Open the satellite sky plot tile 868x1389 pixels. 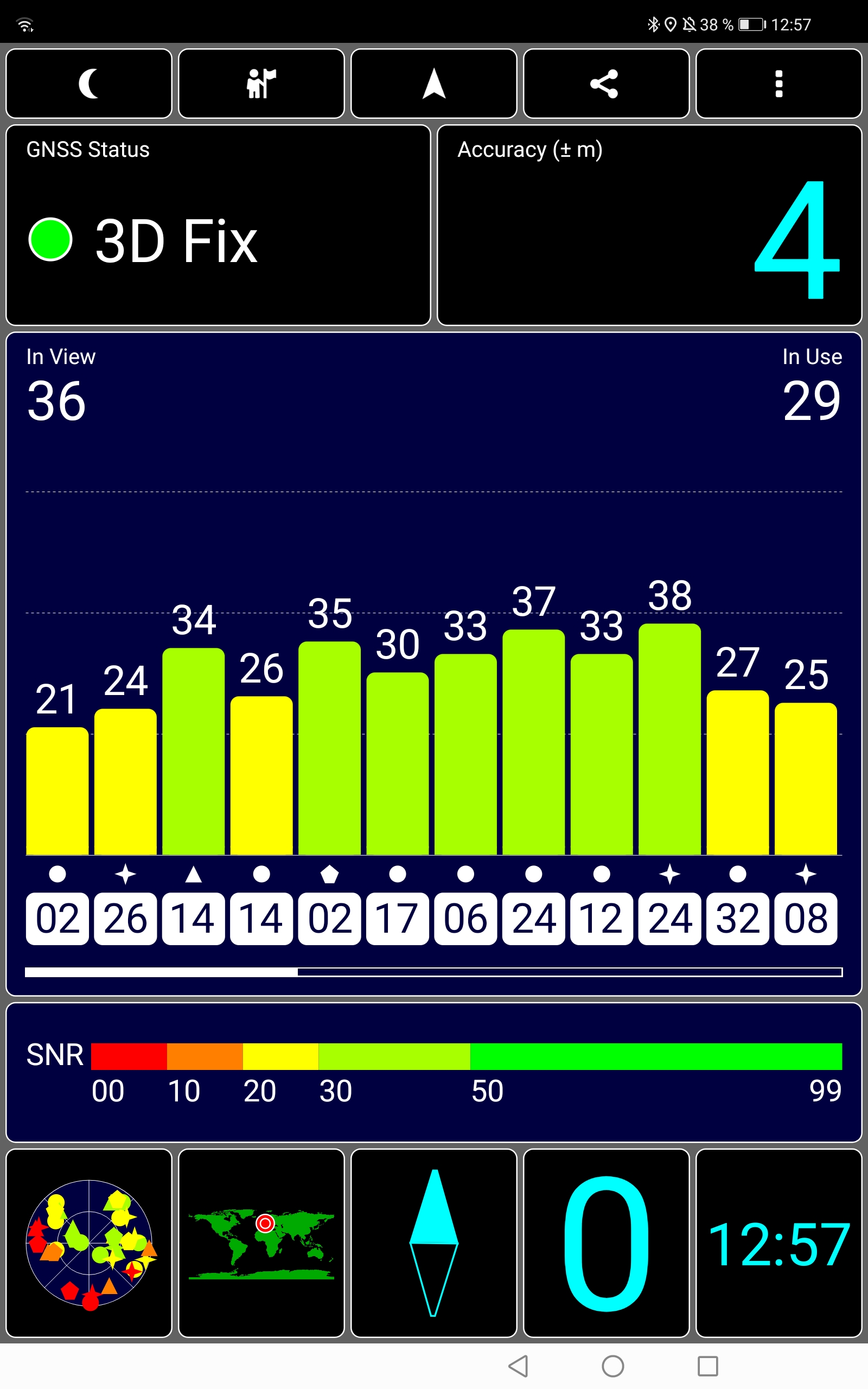[89, 1243]
